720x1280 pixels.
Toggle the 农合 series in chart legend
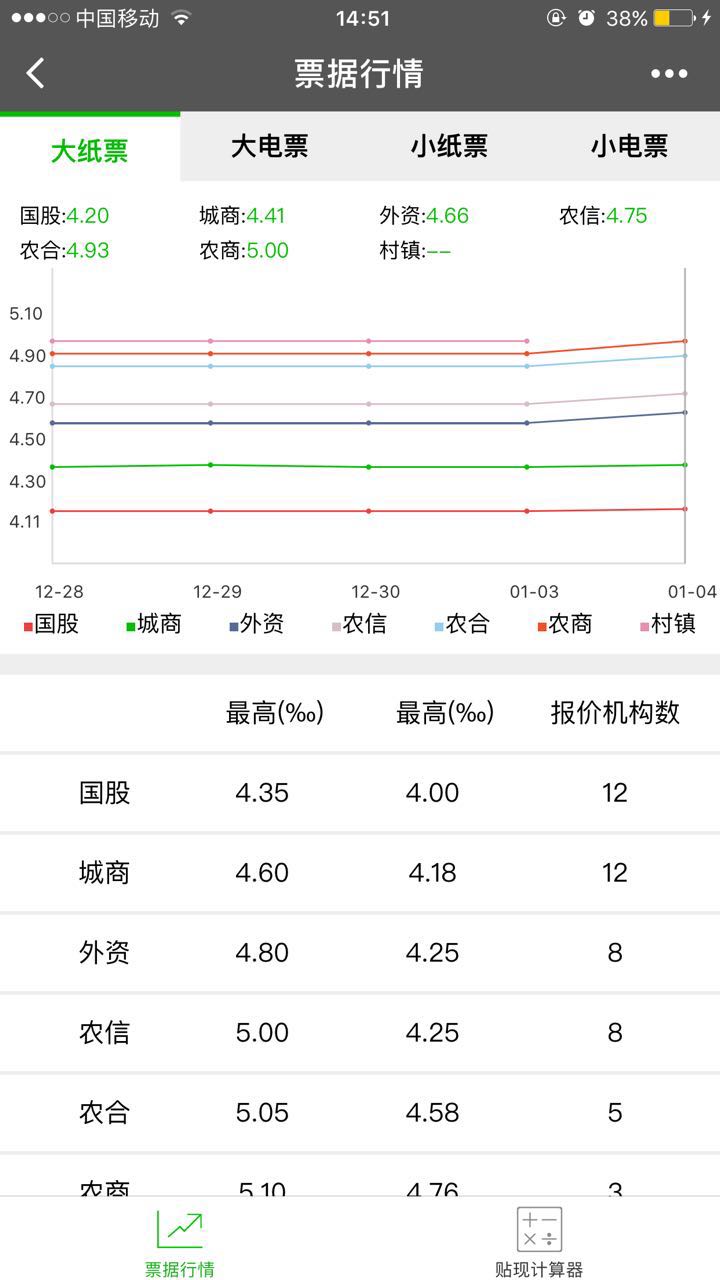[462, 624]
